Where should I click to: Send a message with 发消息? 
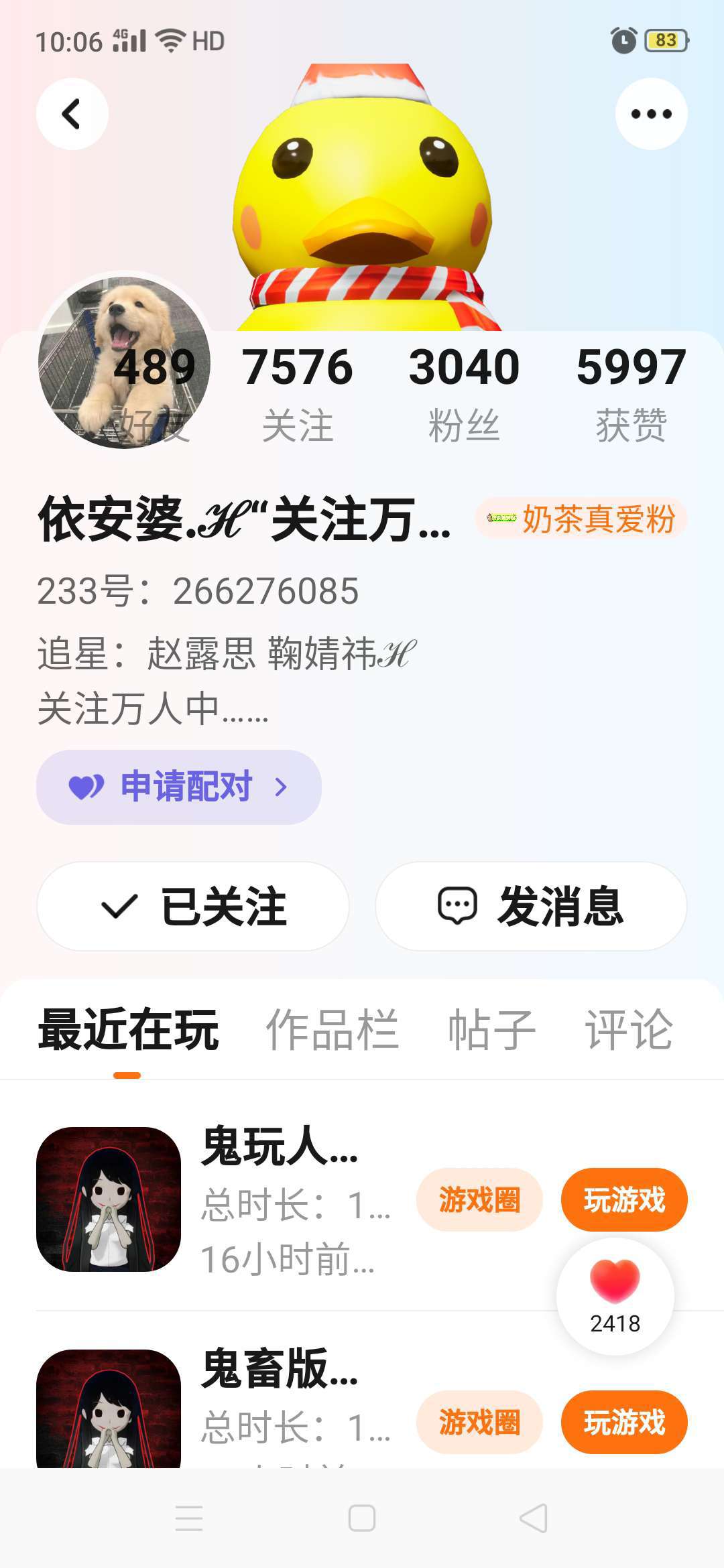[x=531, y=906]
